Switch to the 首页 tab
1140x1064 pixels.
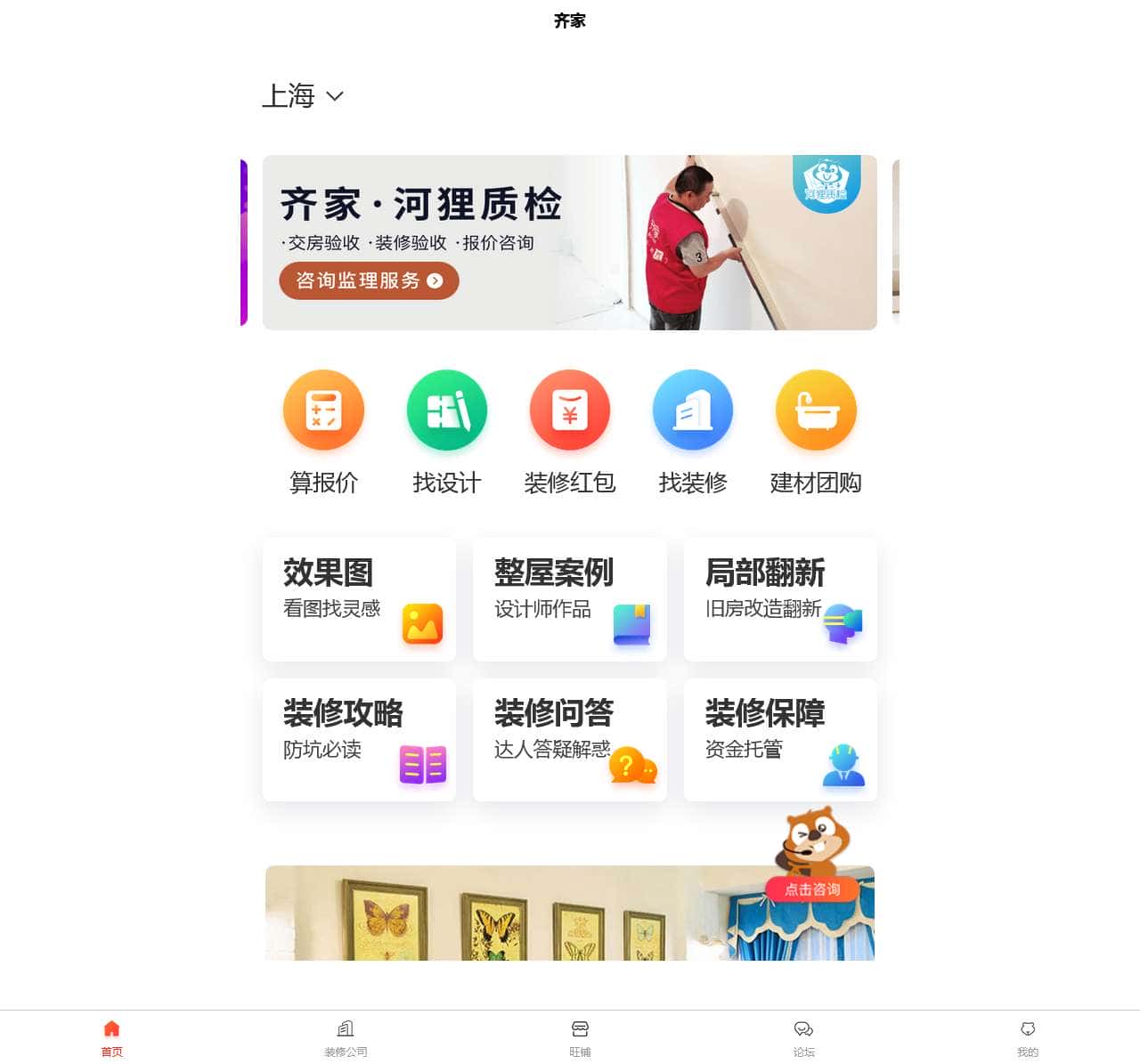coord(111,1038)
